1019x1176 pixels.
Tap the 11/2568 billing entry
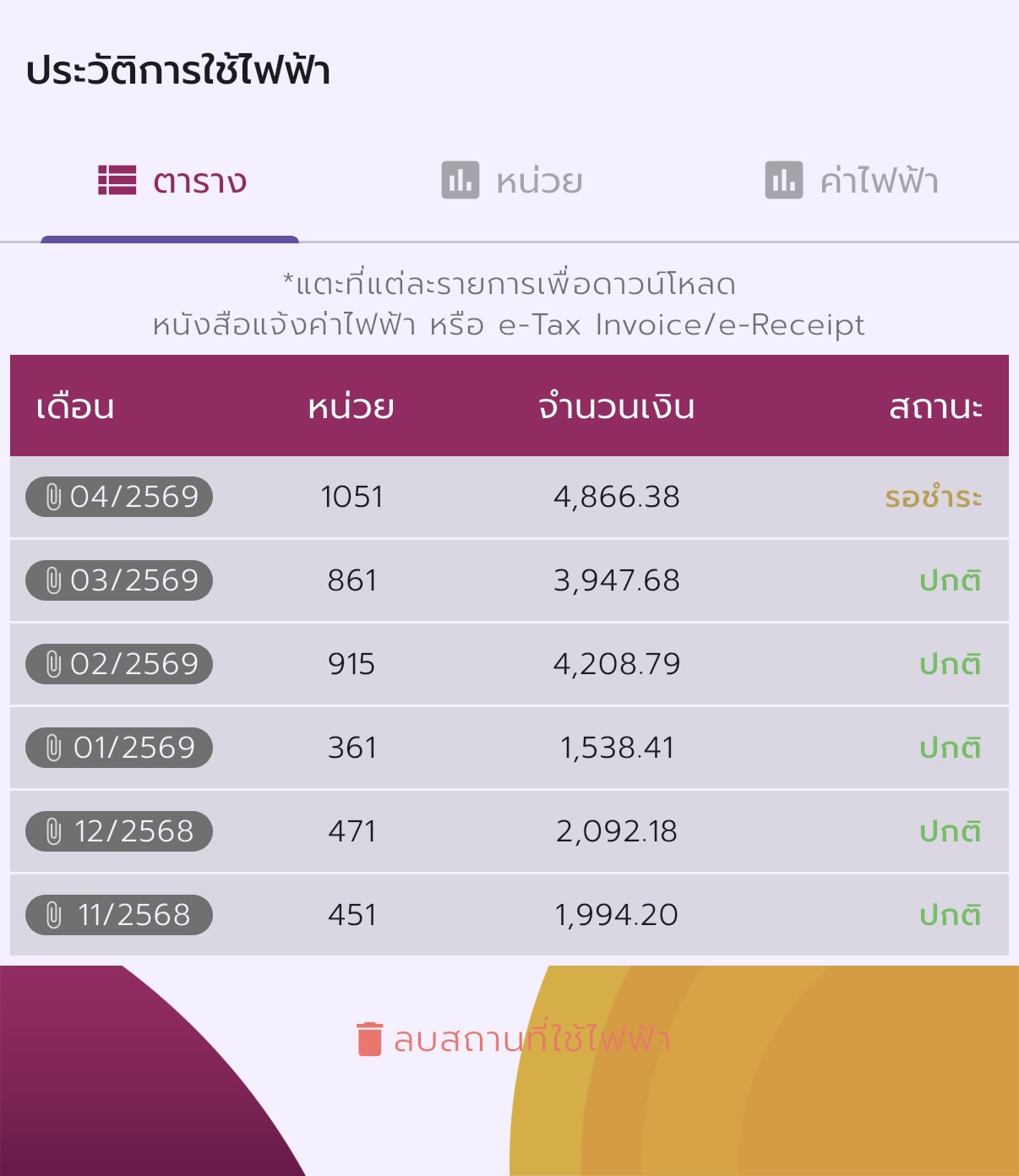pos(119,915)
